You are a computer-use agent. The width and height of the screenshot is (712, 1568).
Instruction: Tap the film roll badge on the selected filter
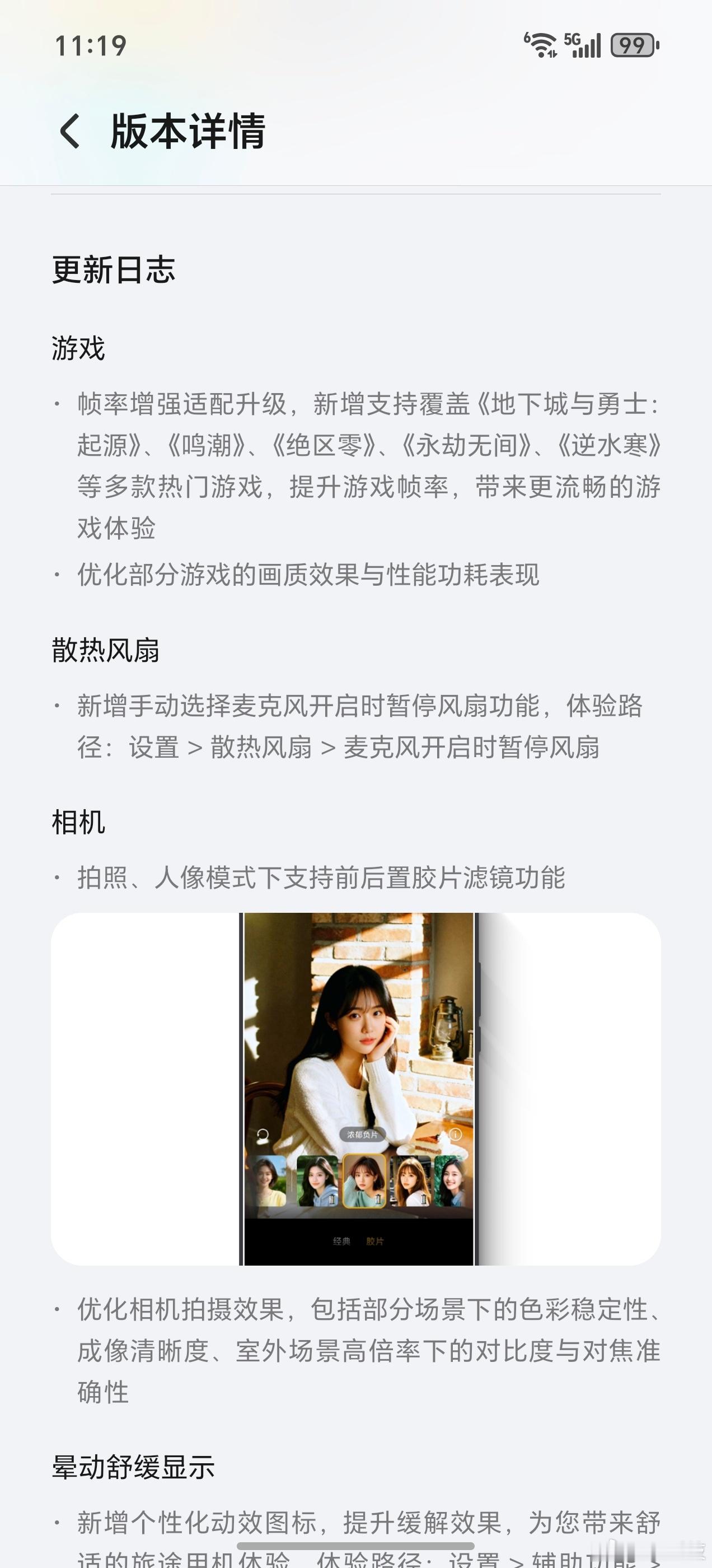378,1198
